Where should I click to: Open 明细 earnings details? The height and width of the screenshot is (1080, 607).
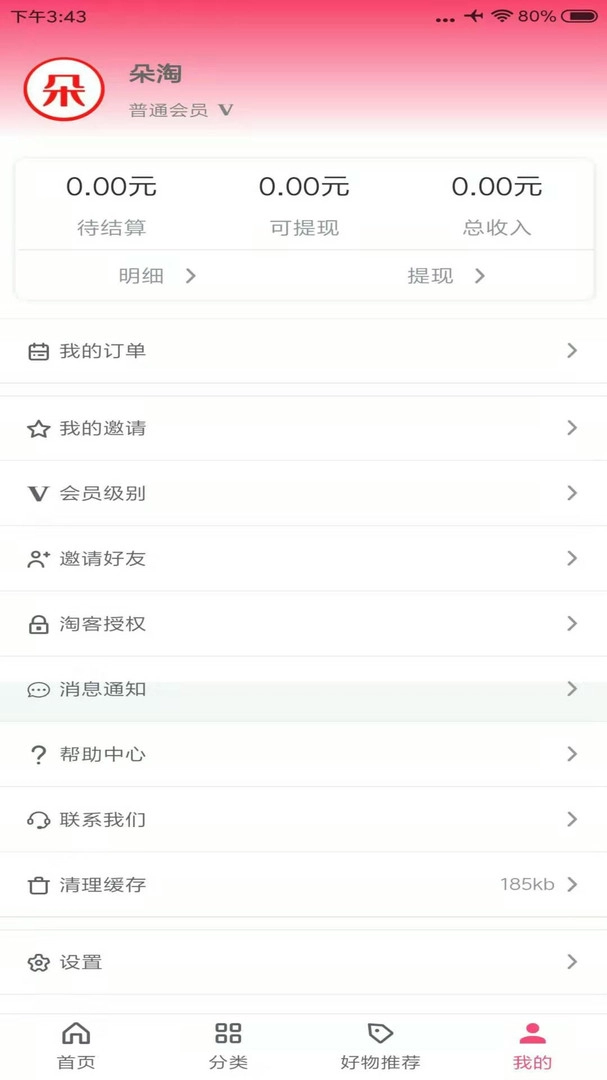pyautogui.click(x=157, y=276)
